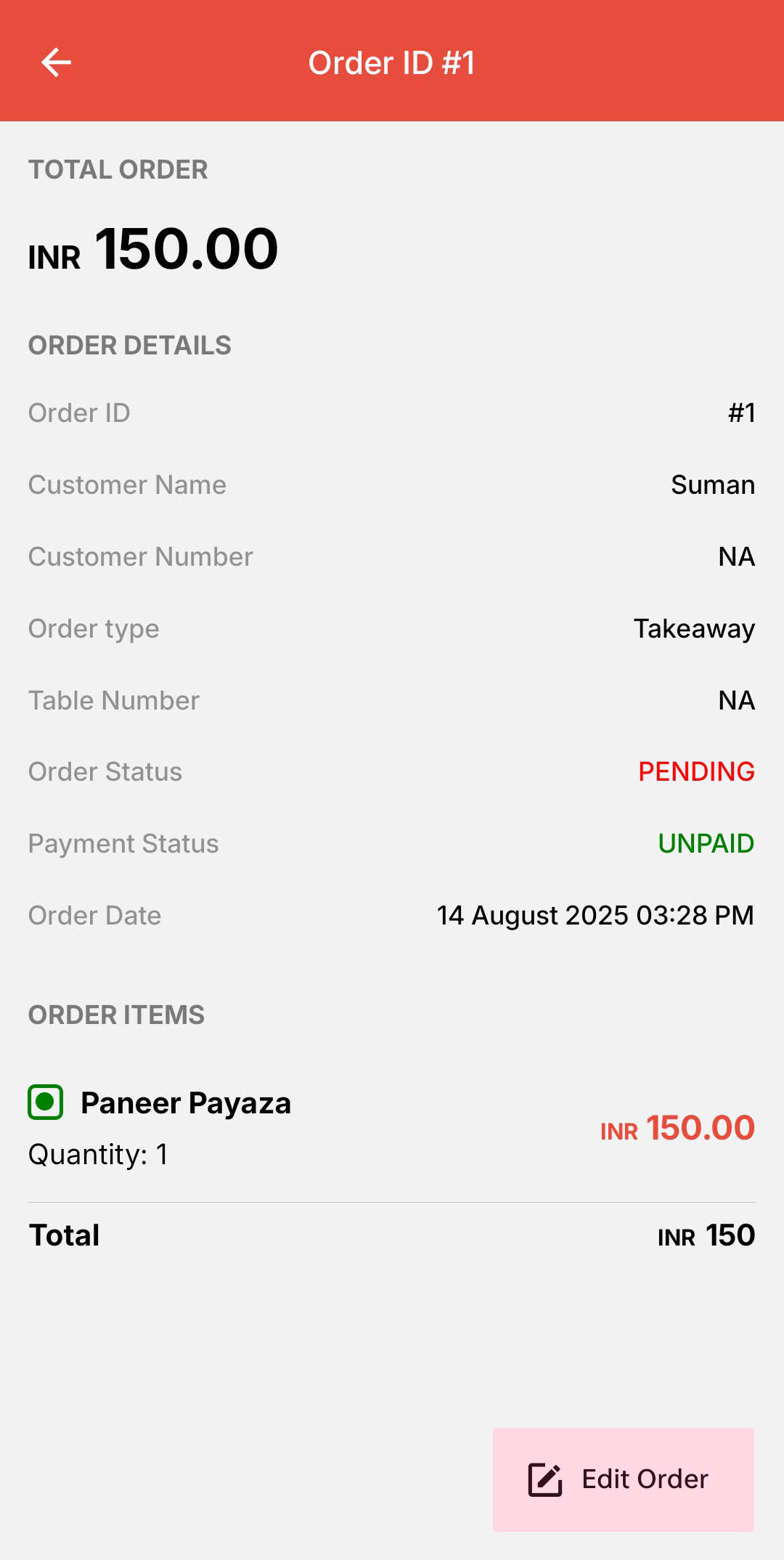Open the ORDER DETAILS section header

(x=129, y=345)
